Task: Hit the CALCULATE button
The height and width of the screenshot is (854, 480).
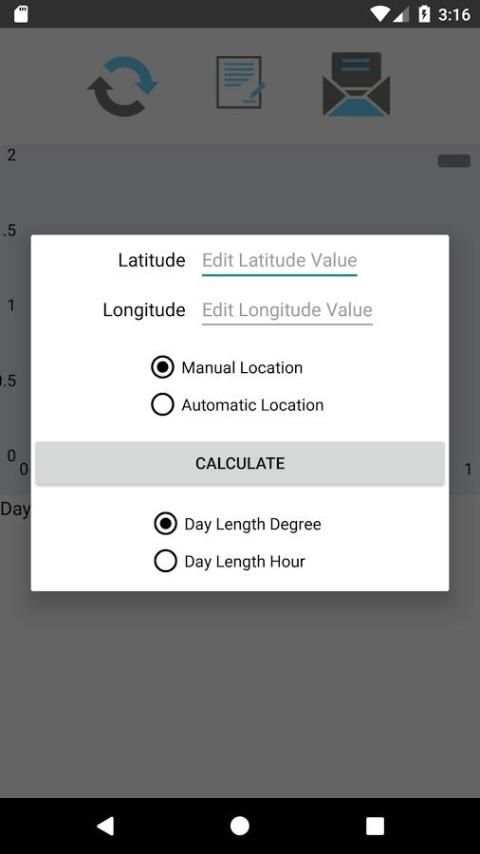Action: [240, 463]
